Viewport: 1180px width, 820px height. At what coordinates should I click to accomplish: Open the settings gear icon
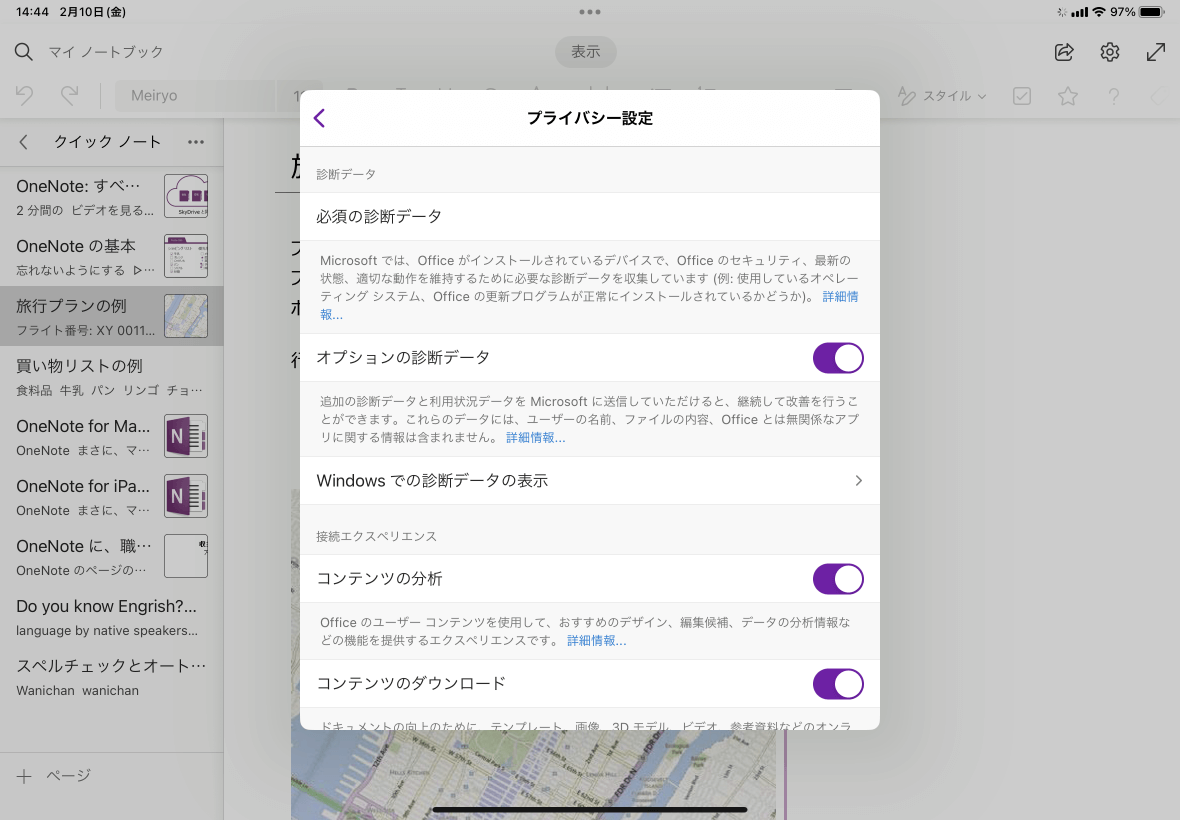pos(1110,52)
